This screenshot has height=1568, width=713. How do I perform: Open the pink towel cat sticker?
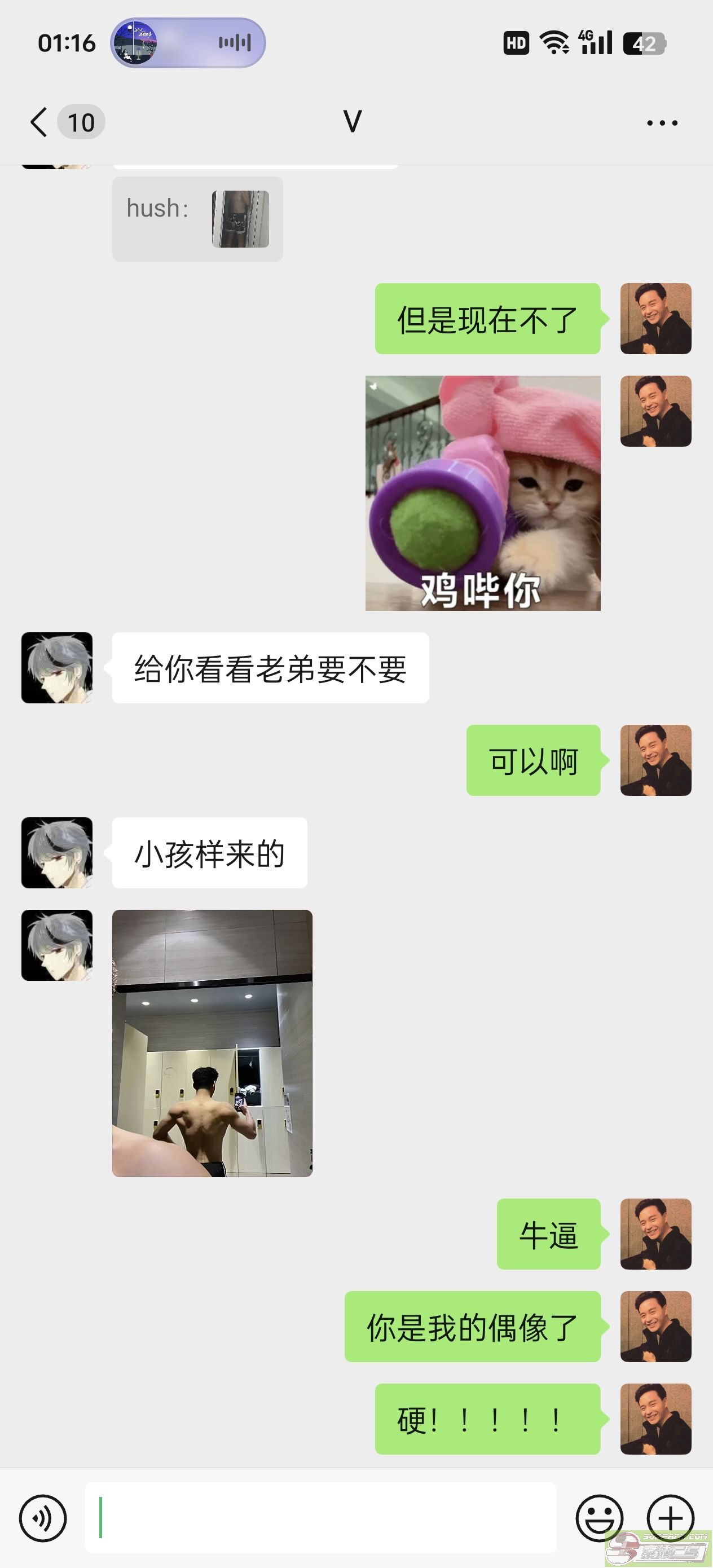coord(483,493)
